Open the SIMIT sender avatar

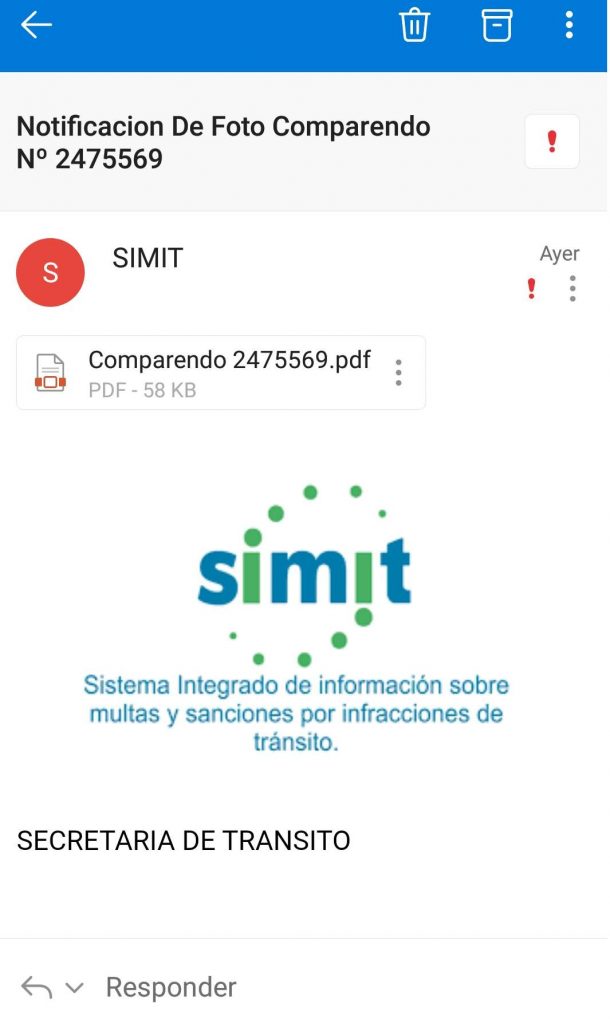click(x=51, y=272)
